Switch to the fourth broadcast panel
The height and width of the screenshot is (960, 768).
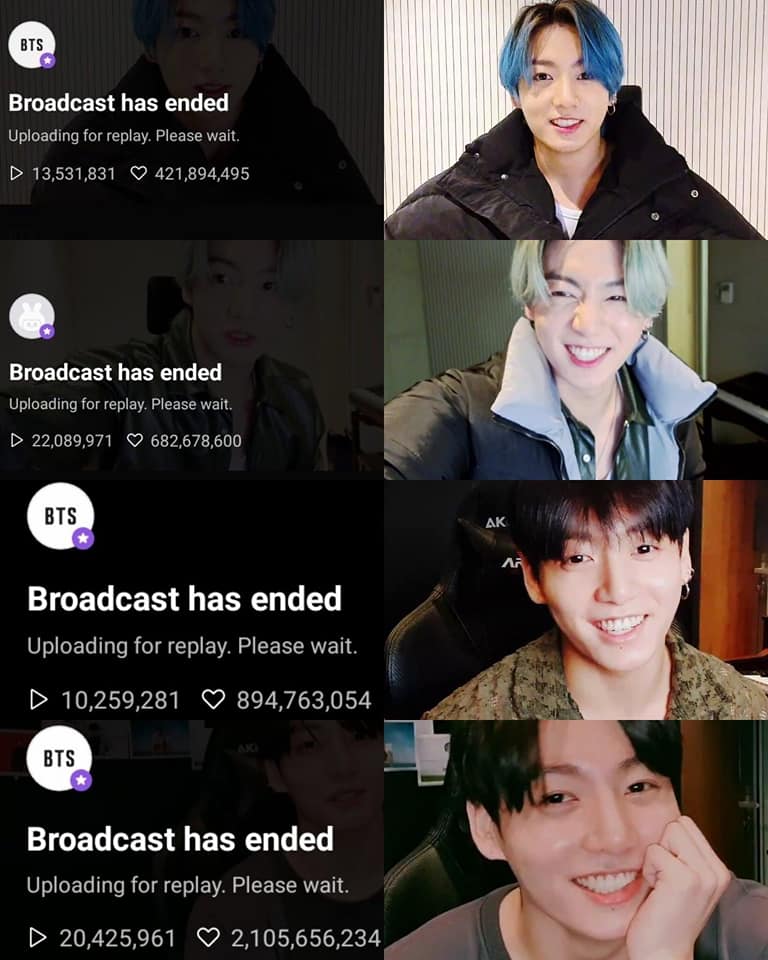click(190, 840)
